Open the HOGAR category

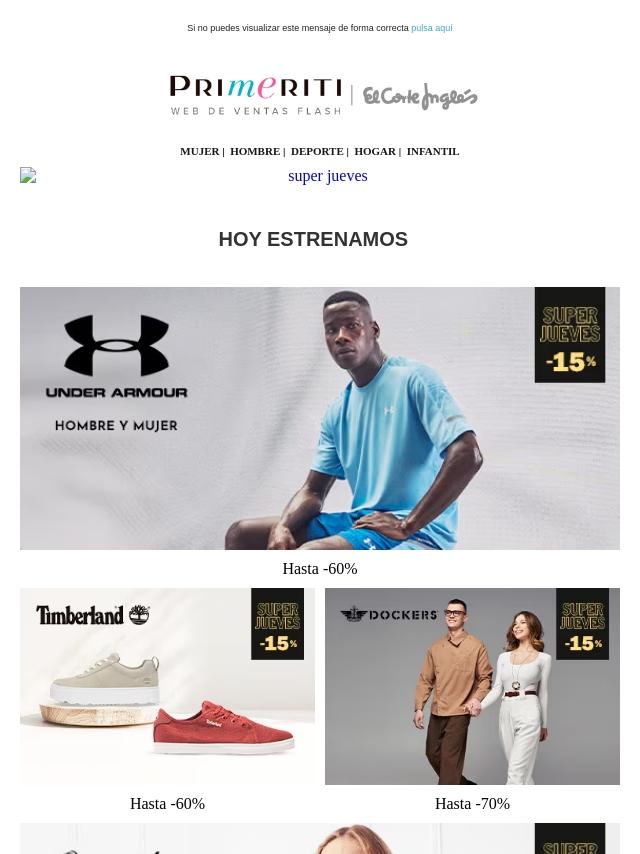(x=375, y=151)
